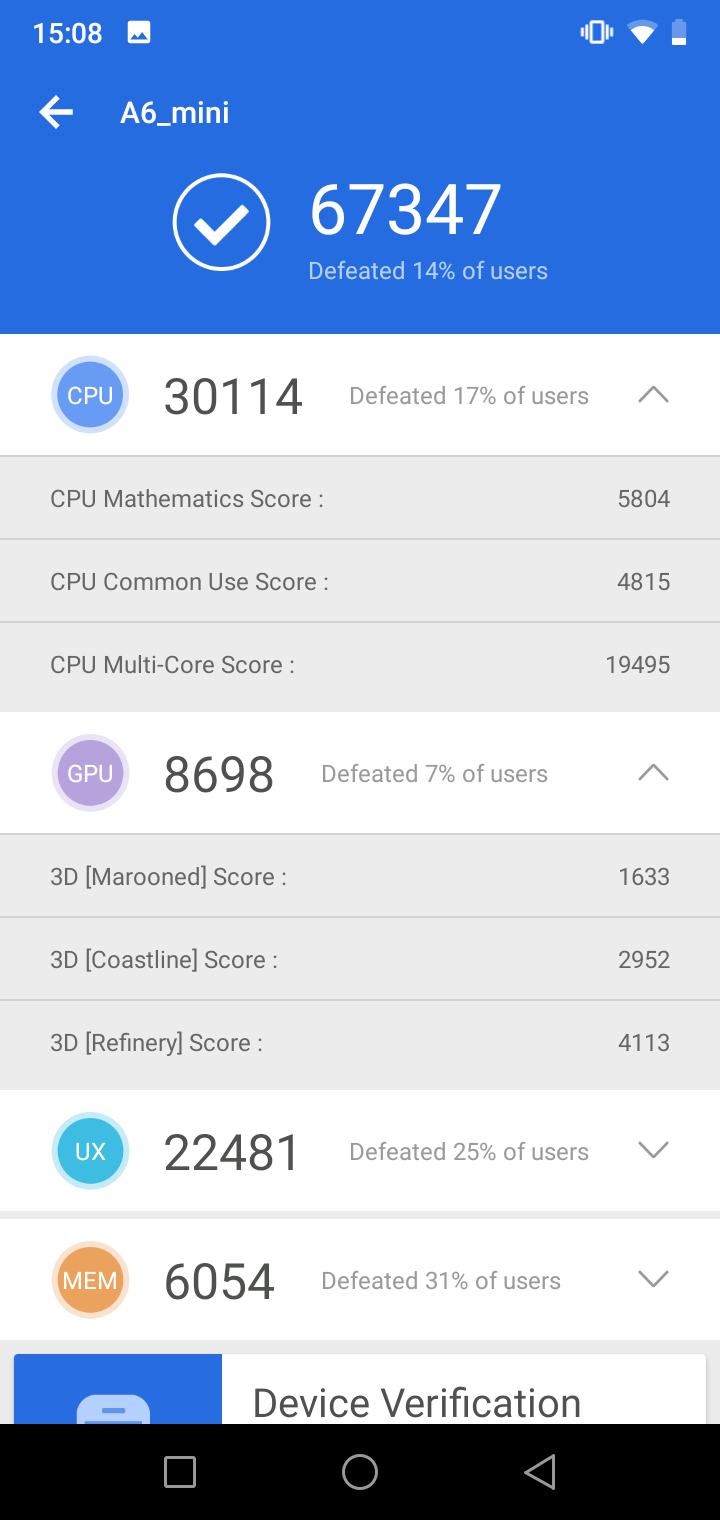
Task: Expand the UX score details
Action: (653, 1151)
